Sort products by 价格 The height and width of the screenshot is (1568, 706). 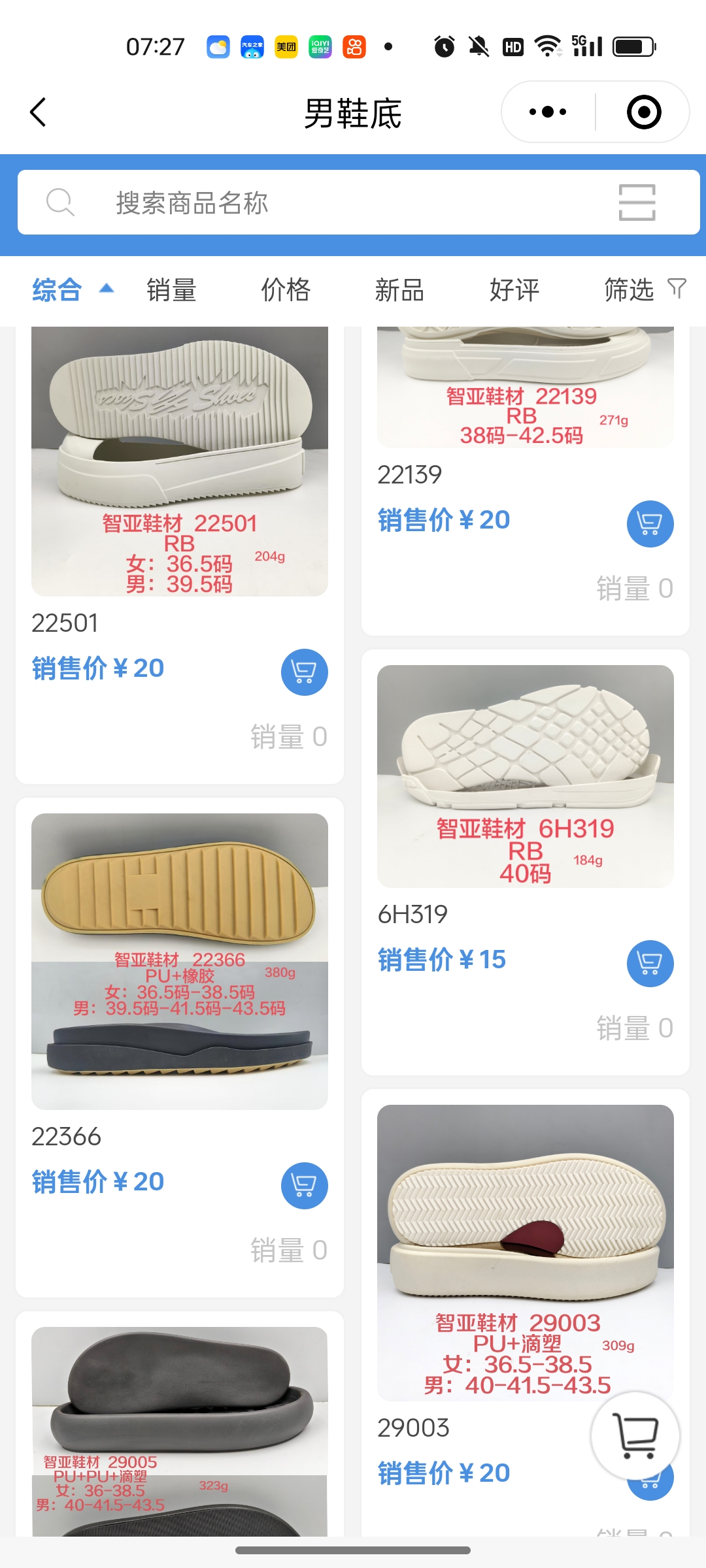point(286,290)
